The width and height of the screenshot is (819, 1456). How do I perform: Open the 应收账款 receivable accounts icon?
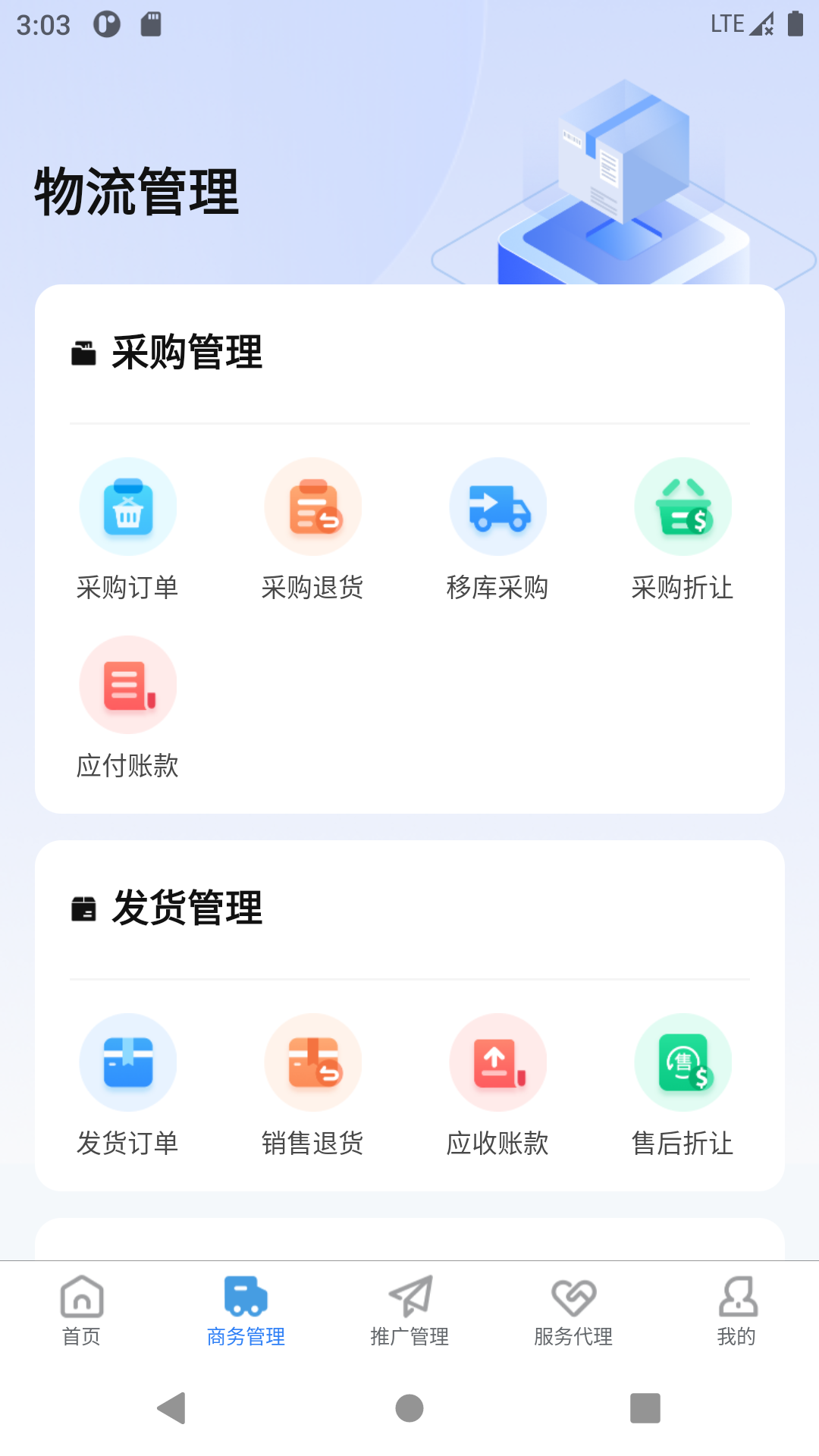click(x=498, y=1062)
